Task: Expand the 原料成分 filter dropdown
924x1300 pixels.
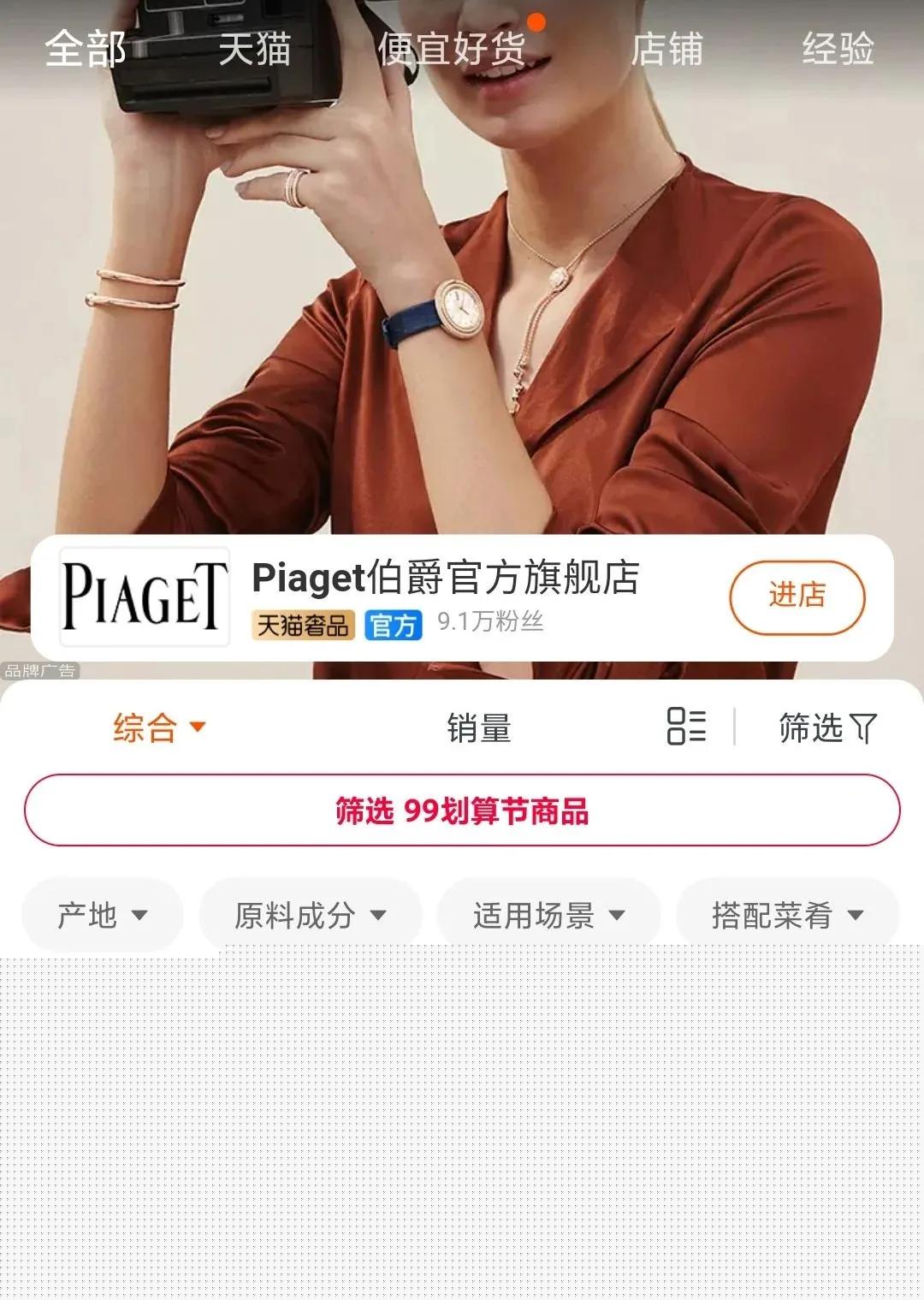Action: (311, 916)
